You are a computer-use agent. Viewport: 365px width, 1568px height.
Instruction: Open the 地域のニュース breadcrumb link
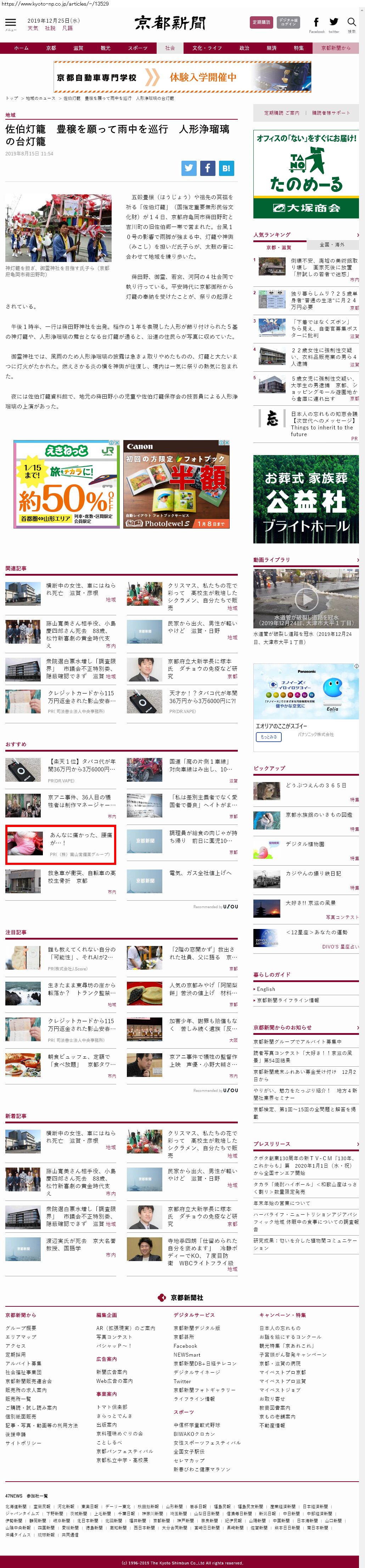[40, 98]
